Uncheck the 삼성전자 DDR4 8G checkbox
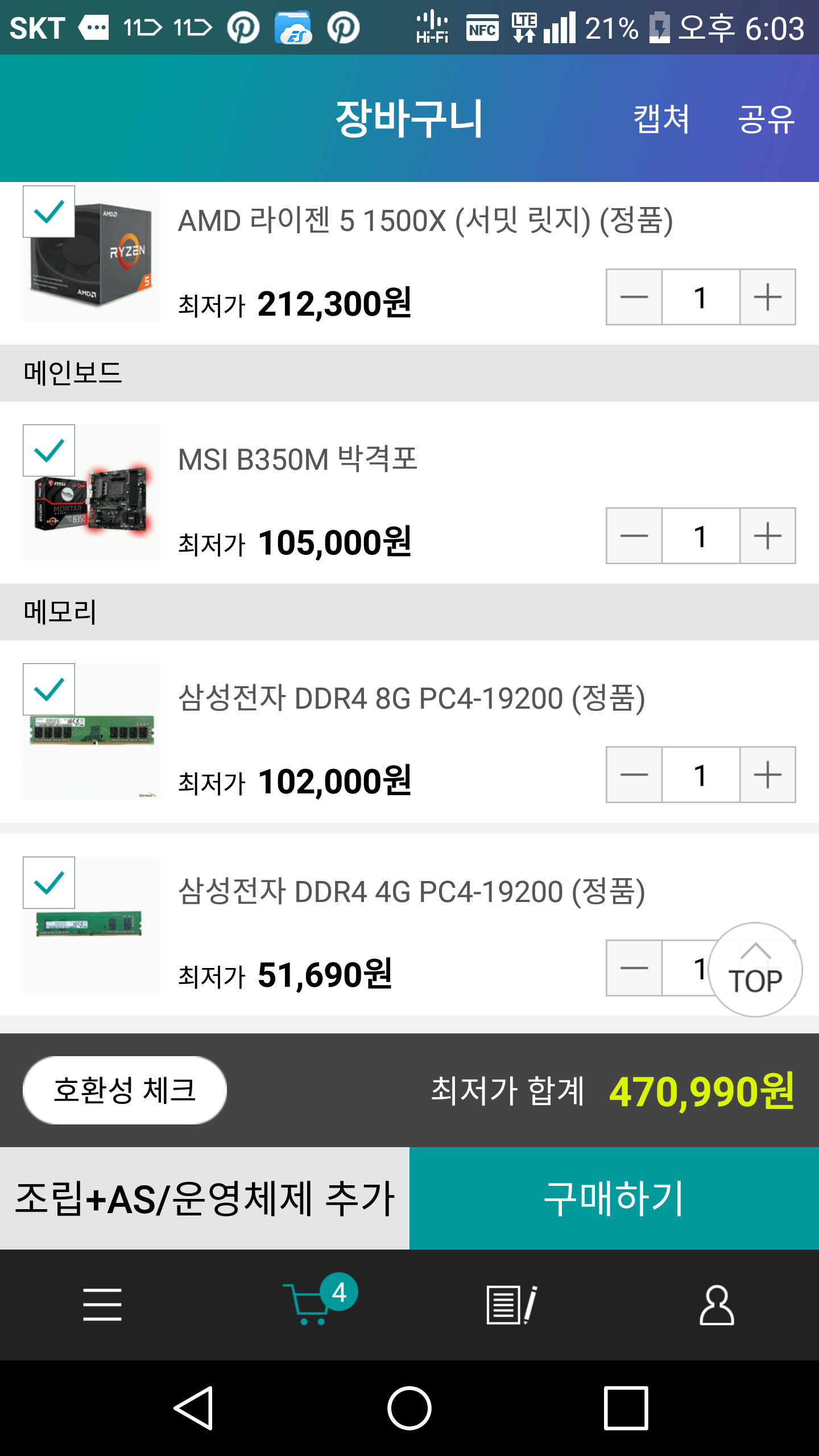The height and width of the screenshot is (1456, 819). pyautogui.click(x=49, y=689)
